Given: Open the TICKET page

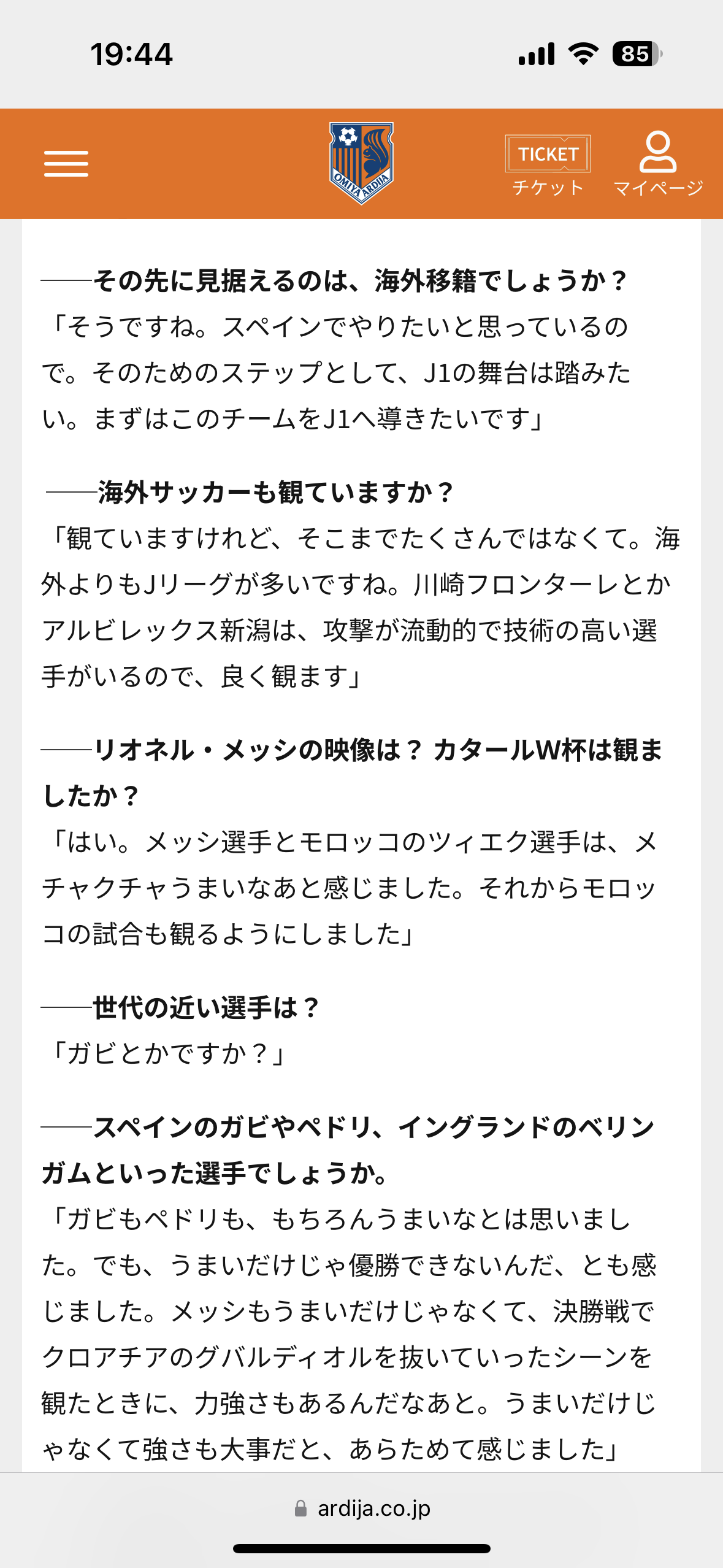Looking at the screenshot, I should pyautogui.click(x=548, y=164).
